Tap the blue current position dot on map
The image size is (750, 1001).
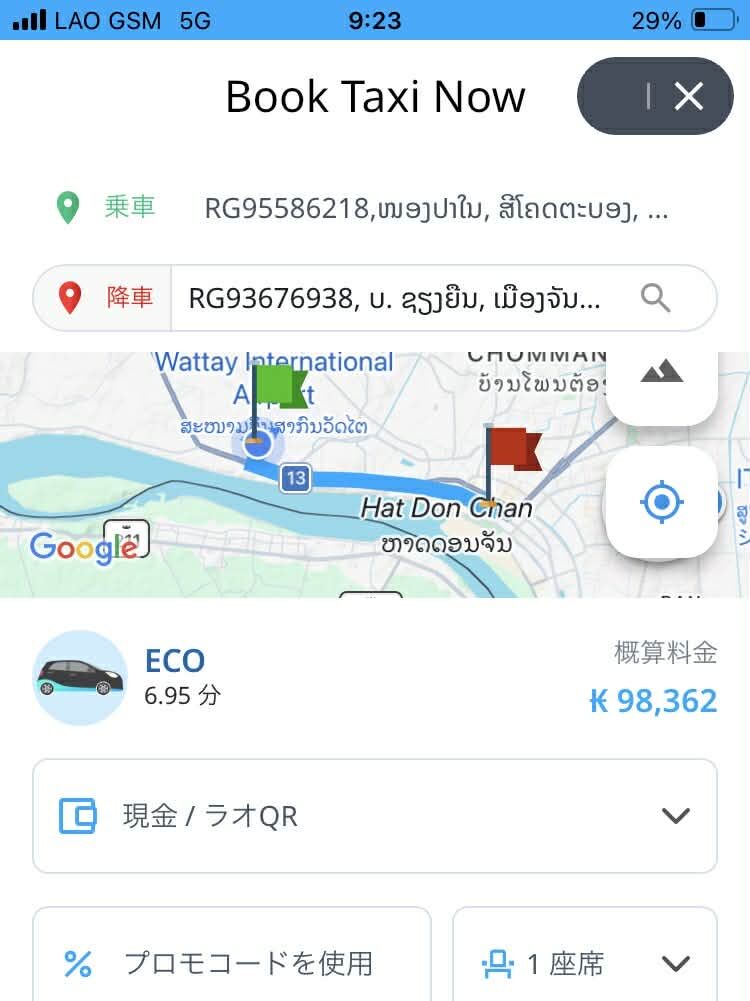pos(257,441)
